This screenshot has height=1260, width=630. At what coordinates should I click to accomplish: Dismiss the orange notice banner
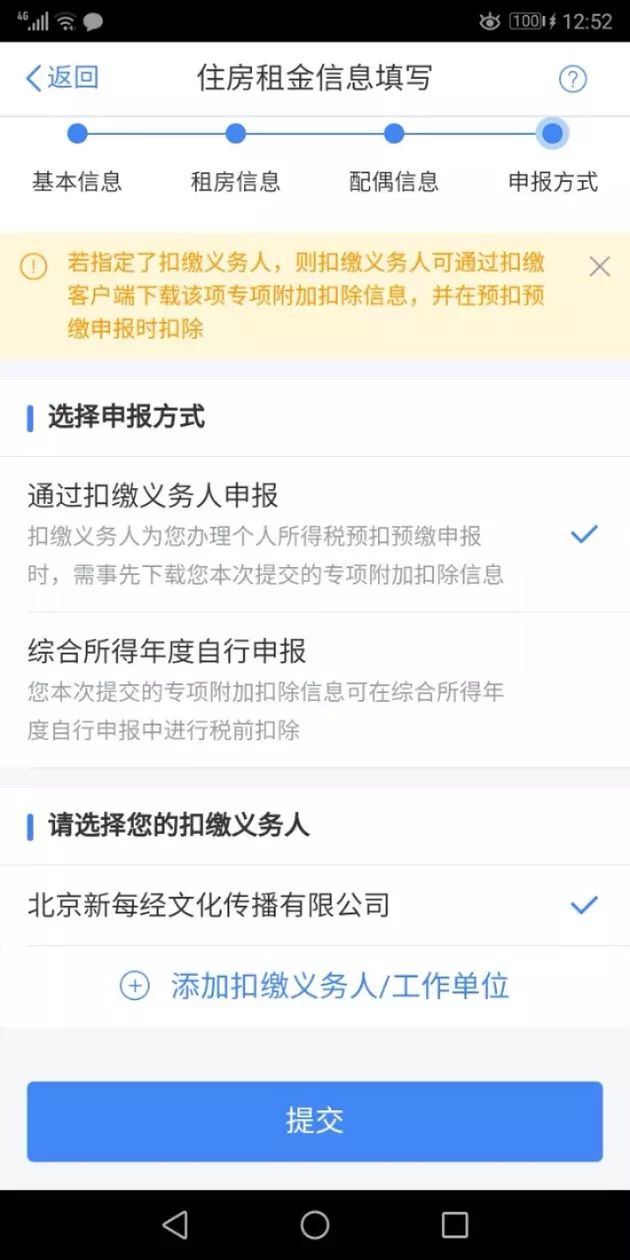pos(599,266)
